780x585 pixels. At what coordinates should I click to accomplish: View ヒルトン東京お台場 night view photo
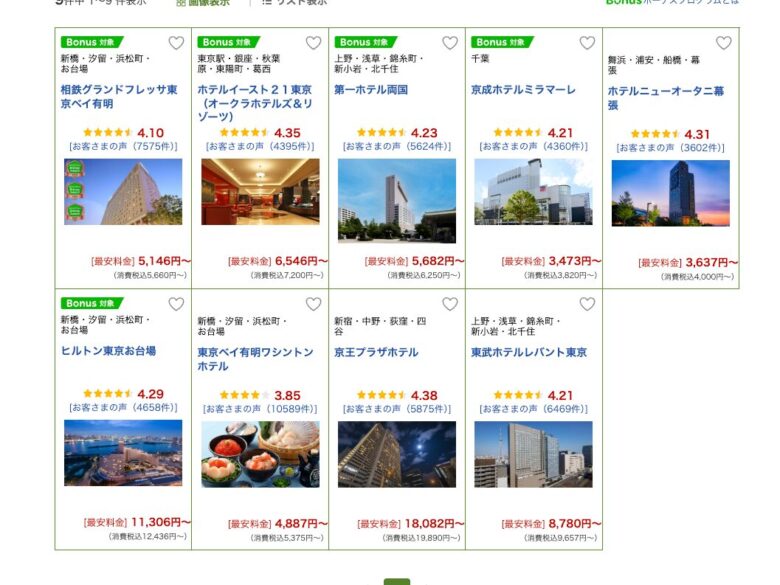point(123,453)
